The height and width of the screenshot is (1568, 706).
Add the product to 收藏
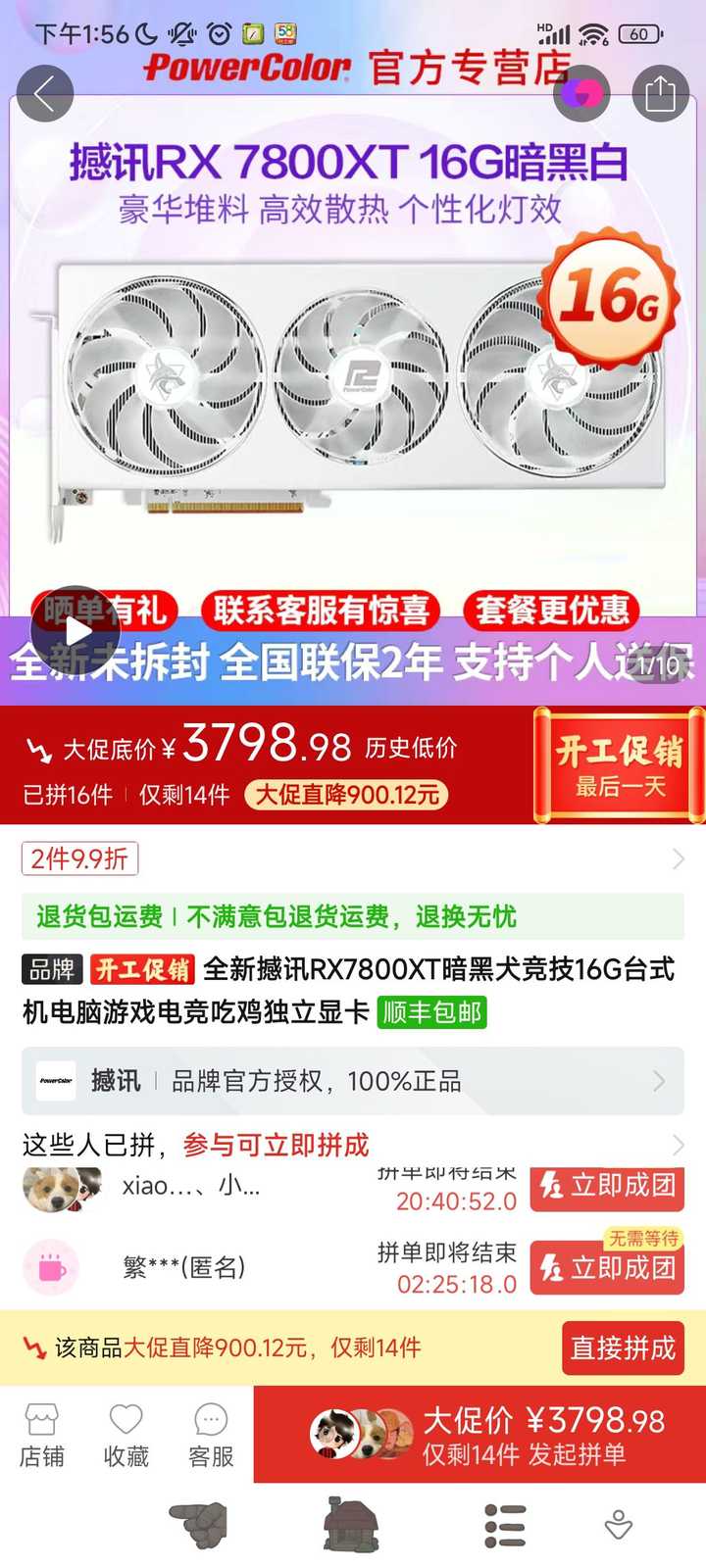point(126,1435)
